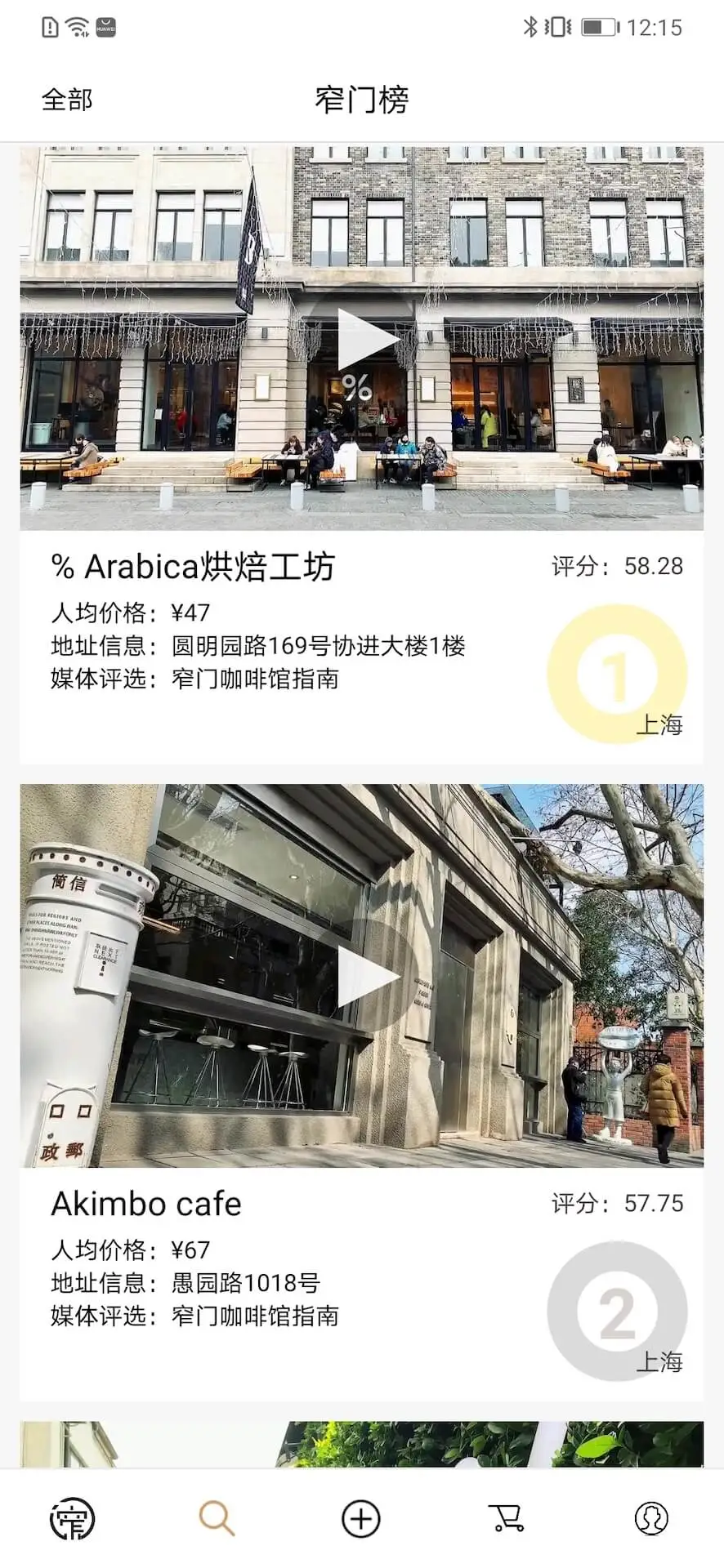Image resolution: width=724 pixels, height=1568 pixels.
Task: Select the search magnifier icon
Action: (x=217, y=1518)
